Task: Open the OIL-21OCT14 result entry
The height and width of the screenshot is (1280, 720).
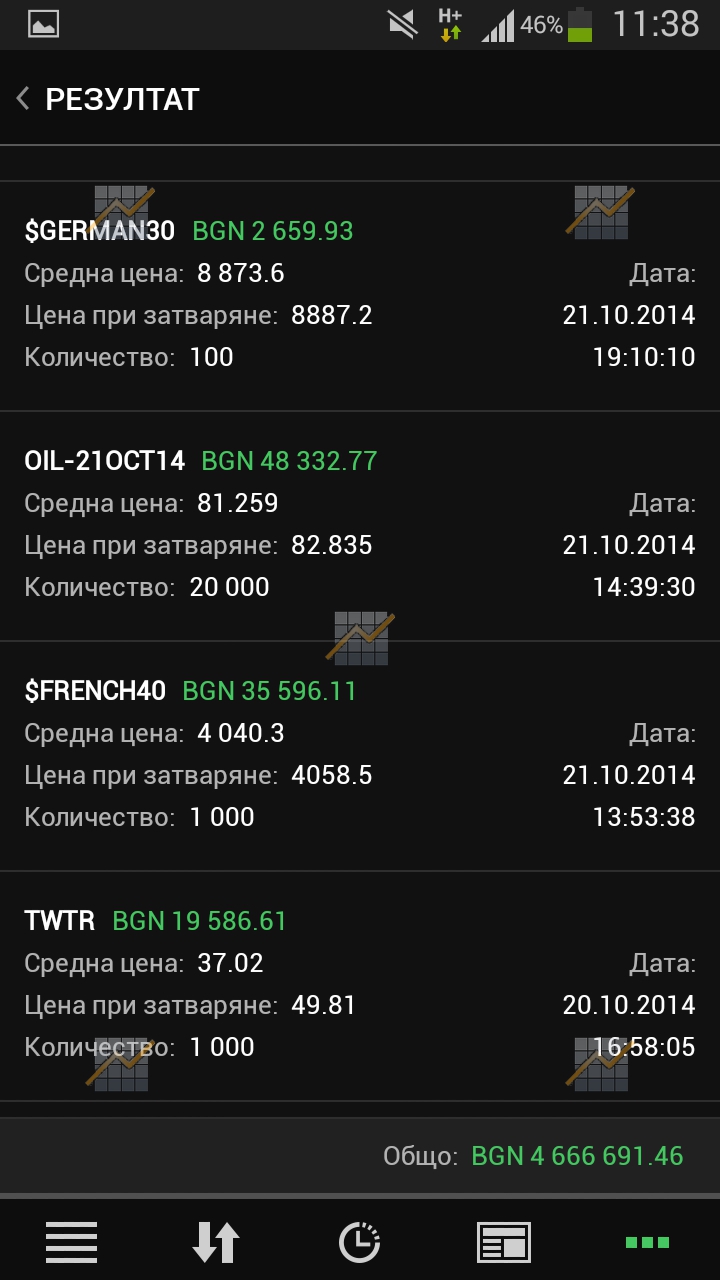Action: click(360, 525)
